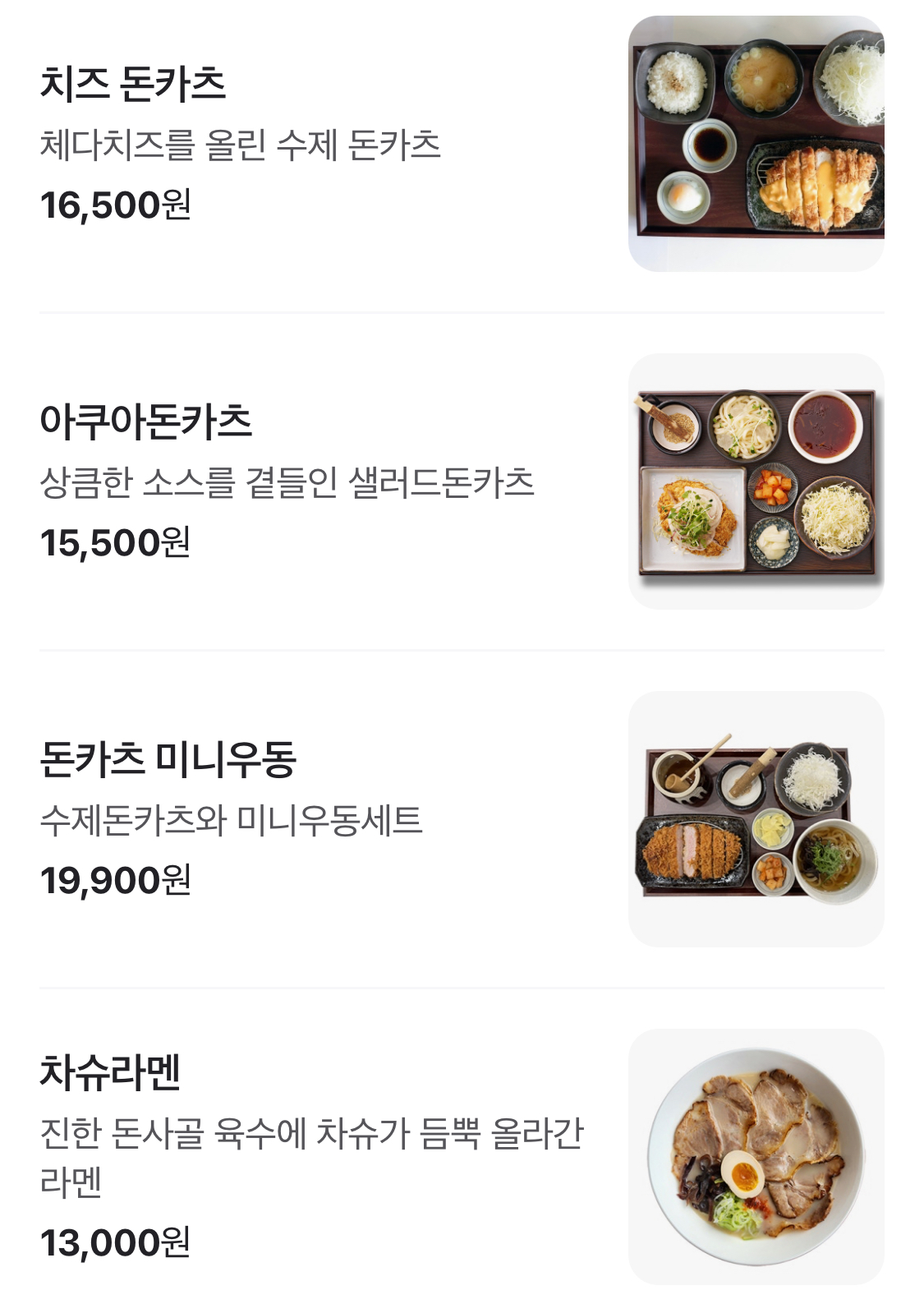Image resolution: width=924 pixels, height=1304 pixels.
Task: Open the 치즈 돈카츠 menu item
Action: 133,84
